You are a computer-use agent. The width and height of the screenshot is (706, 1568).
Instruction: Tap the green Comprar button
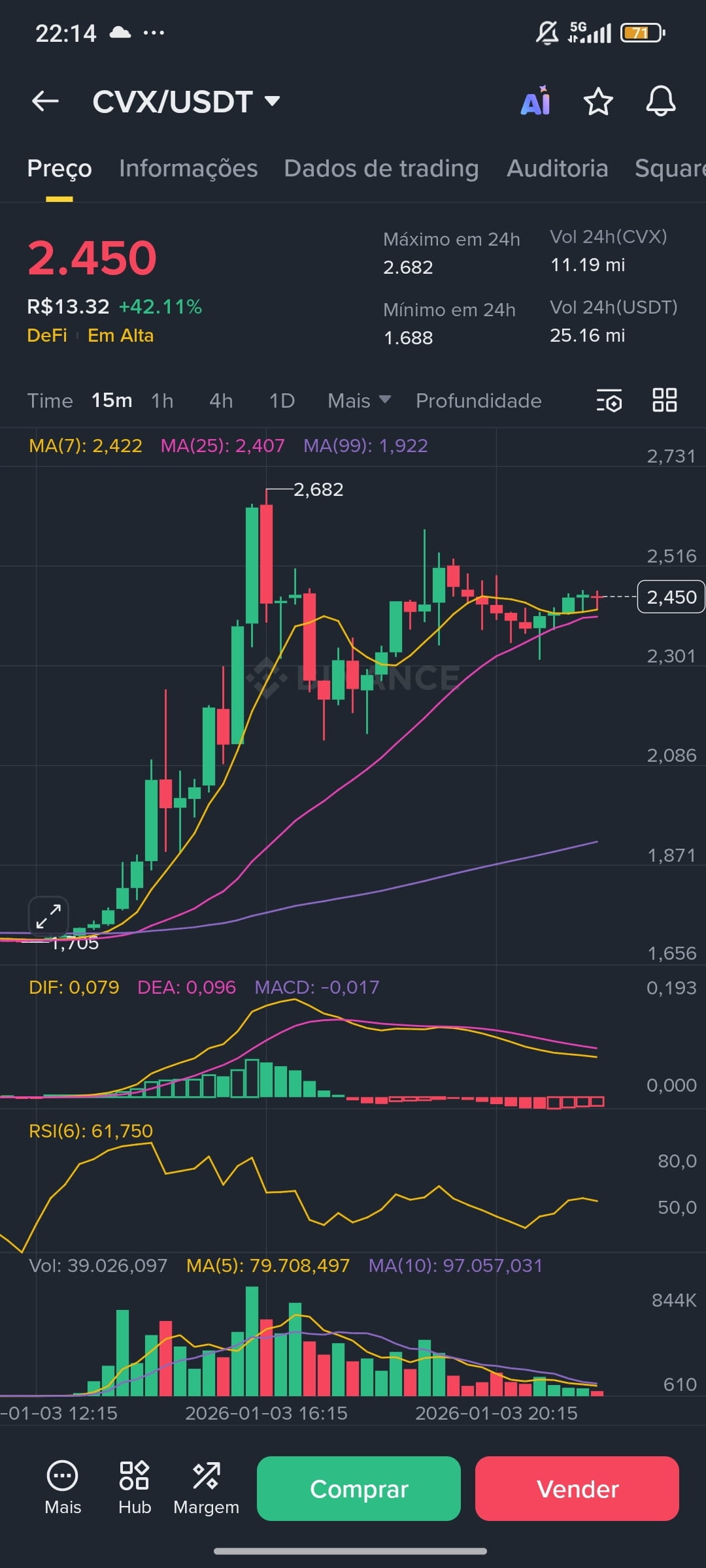[x=358, y=1489]
